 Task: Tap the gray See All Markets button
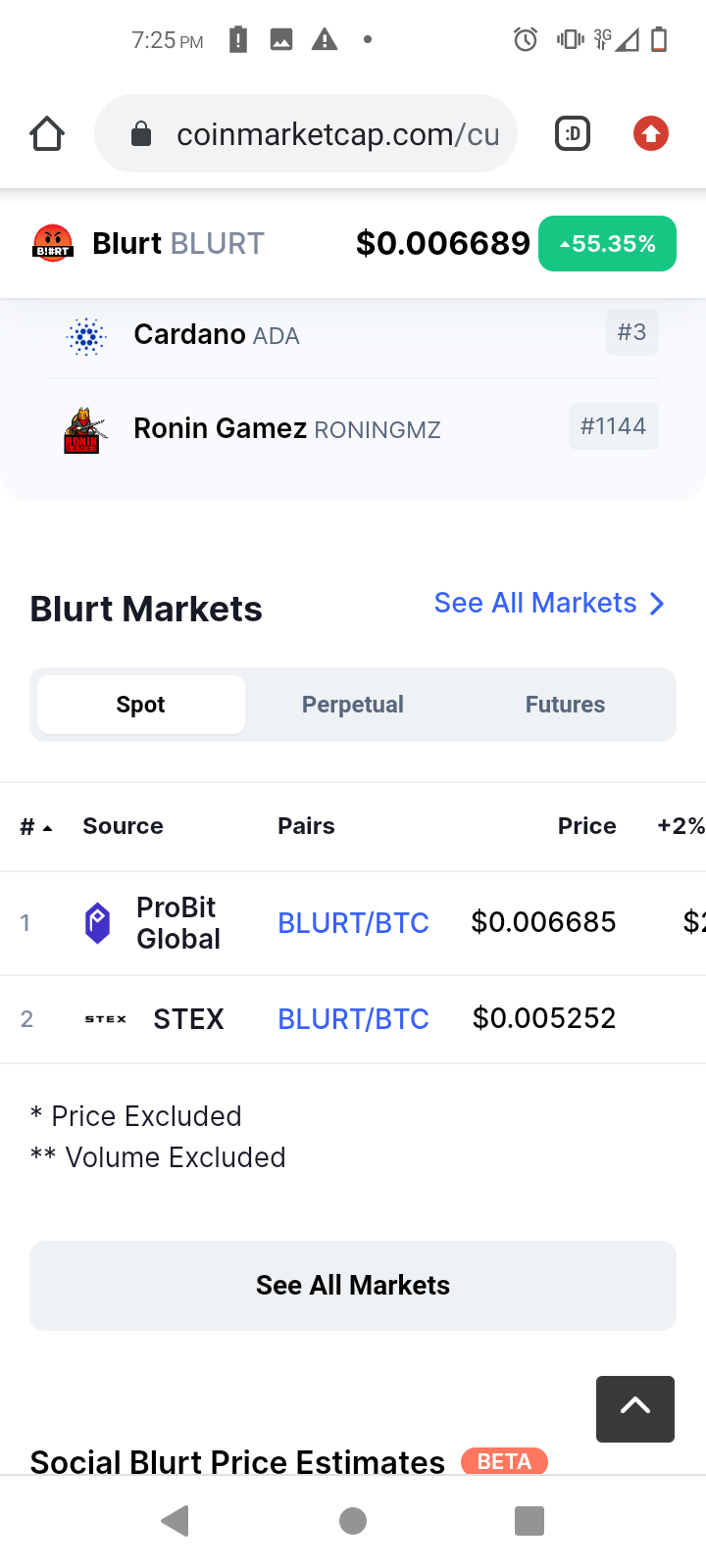[x=353, y=1286]
